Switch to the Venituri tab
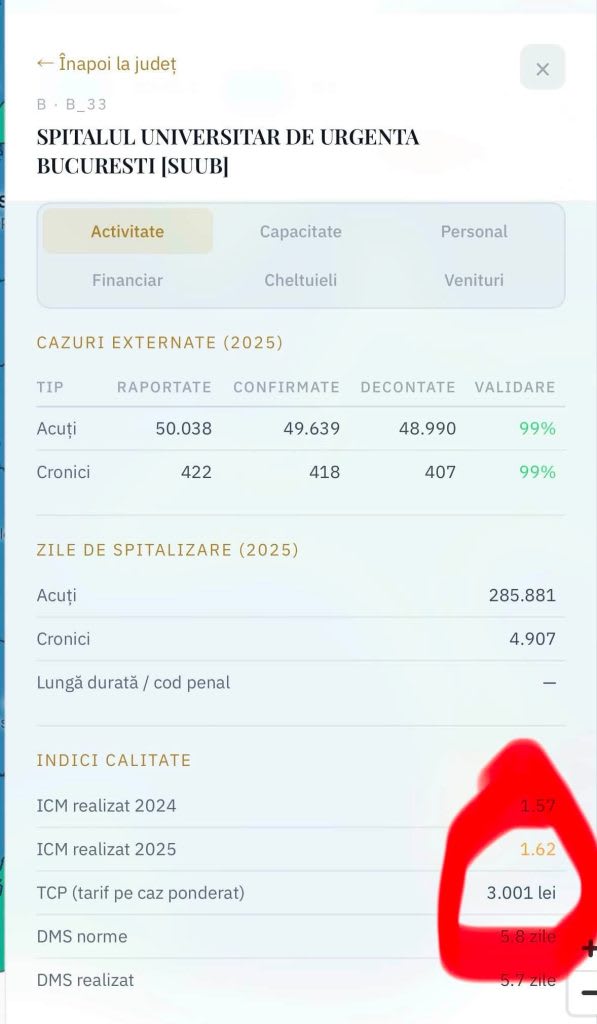The height and width of the screenshot is (1024, 597). [474, 280]
